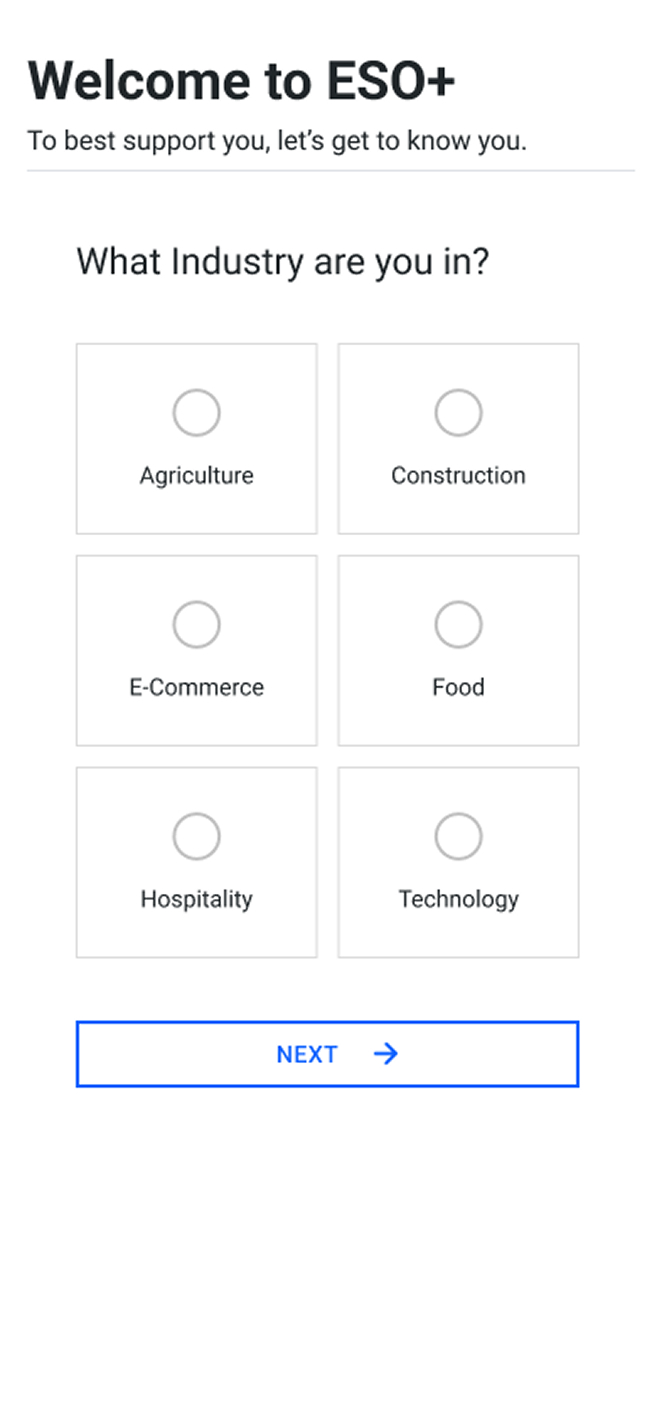This screenshot has width=657, height=1419.
Task: Pick the E-Commerce option
Action: pos(196,650)
